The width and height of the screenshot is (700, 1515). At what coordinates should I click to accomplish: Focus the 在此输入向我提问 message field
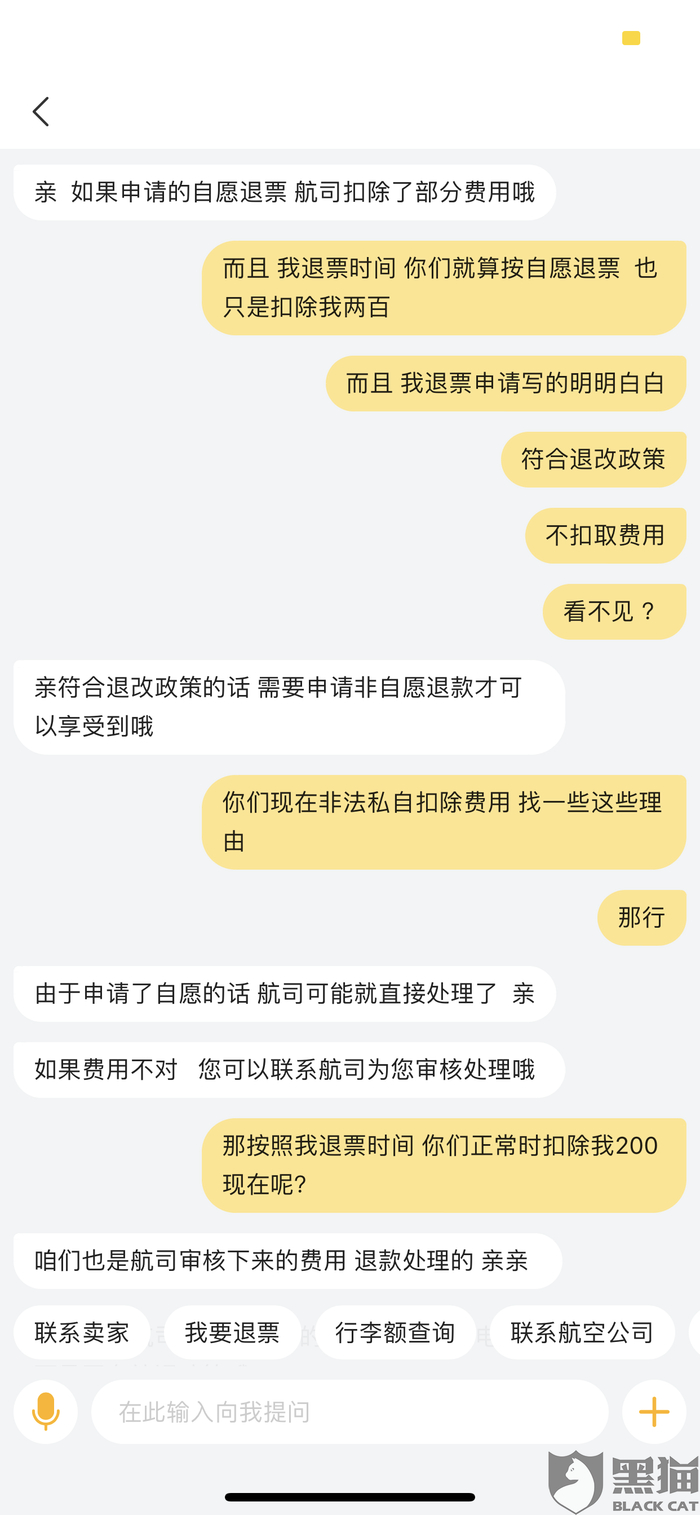pyautogui.click(x=350, y=1412)
